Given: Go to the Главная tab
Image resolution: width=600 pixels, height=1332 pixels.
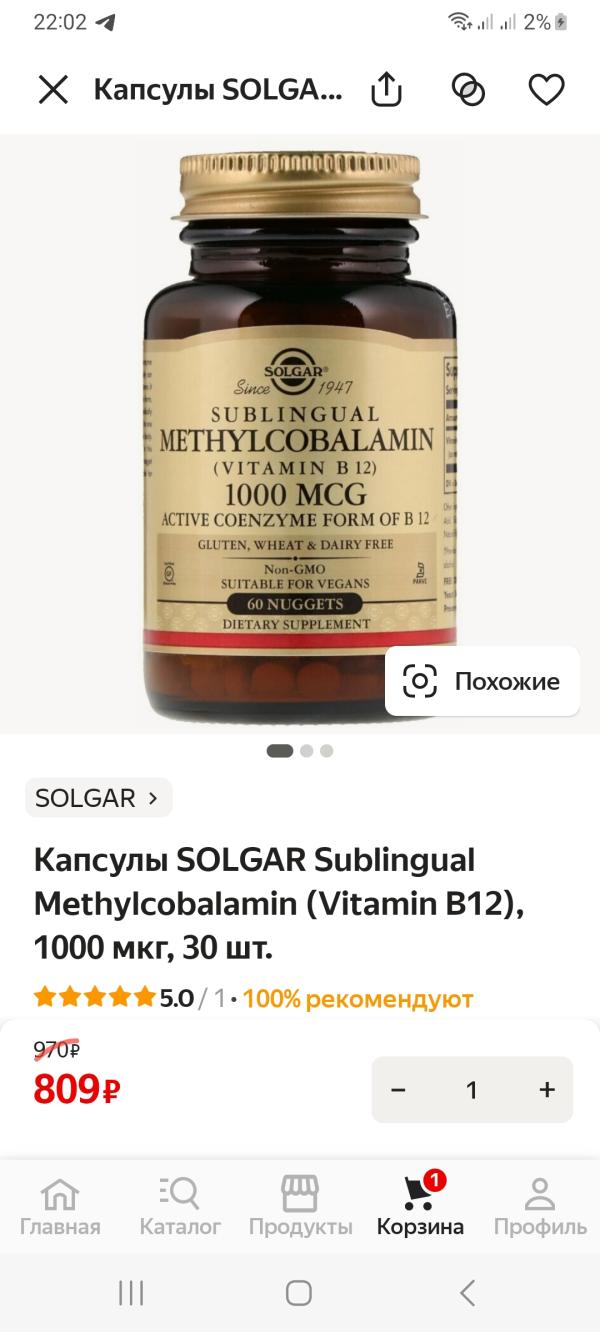Looking at the screenshot, I should point(60,1207).
